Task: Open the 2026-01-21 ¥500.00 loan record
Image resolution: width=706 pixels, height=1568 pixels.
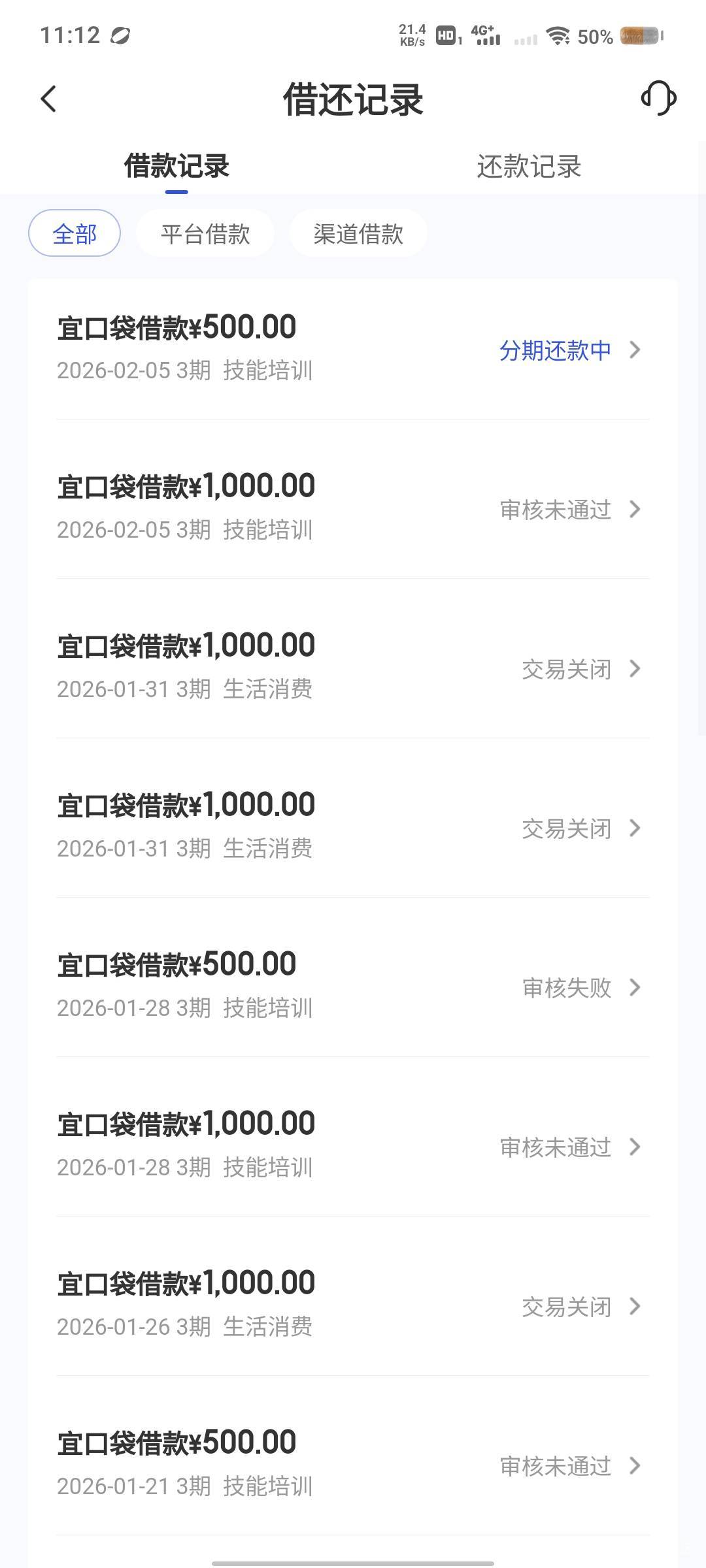Action: pyautogui.click(x=353, y=1464)
